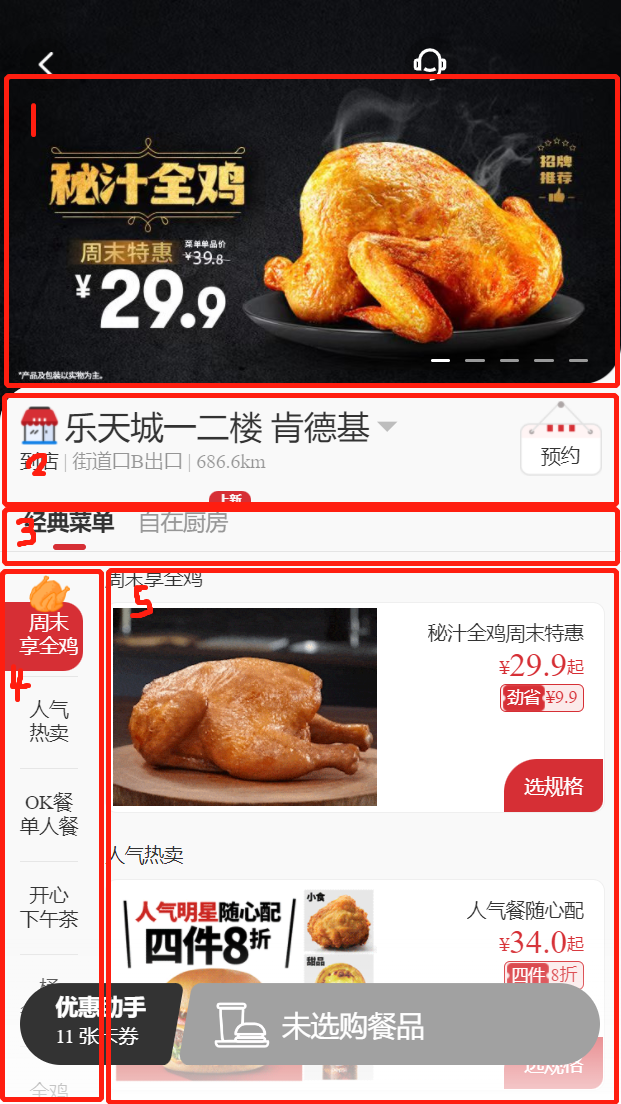Open the 优惠助手 coupon helper
Image resolution: width=621 pixels, height=1104 pixels.
(x=100, y=1021)
